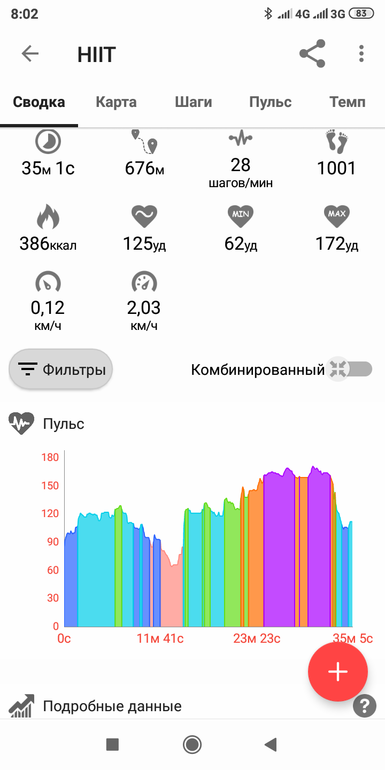Open the help question mark icon
The width and height of the screenshot is (385, 770).
tap(364, 707)
